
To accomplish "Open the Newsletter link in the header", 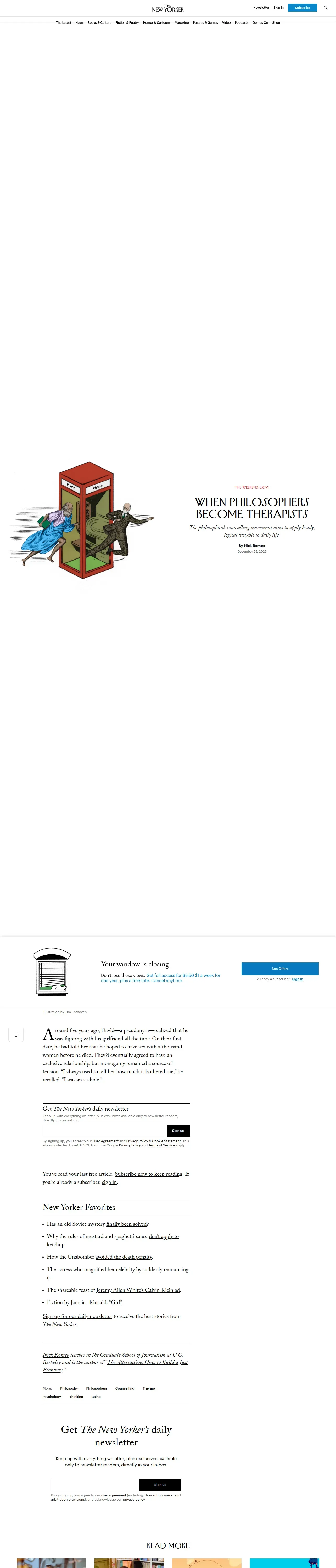I will tap(261, 8).
